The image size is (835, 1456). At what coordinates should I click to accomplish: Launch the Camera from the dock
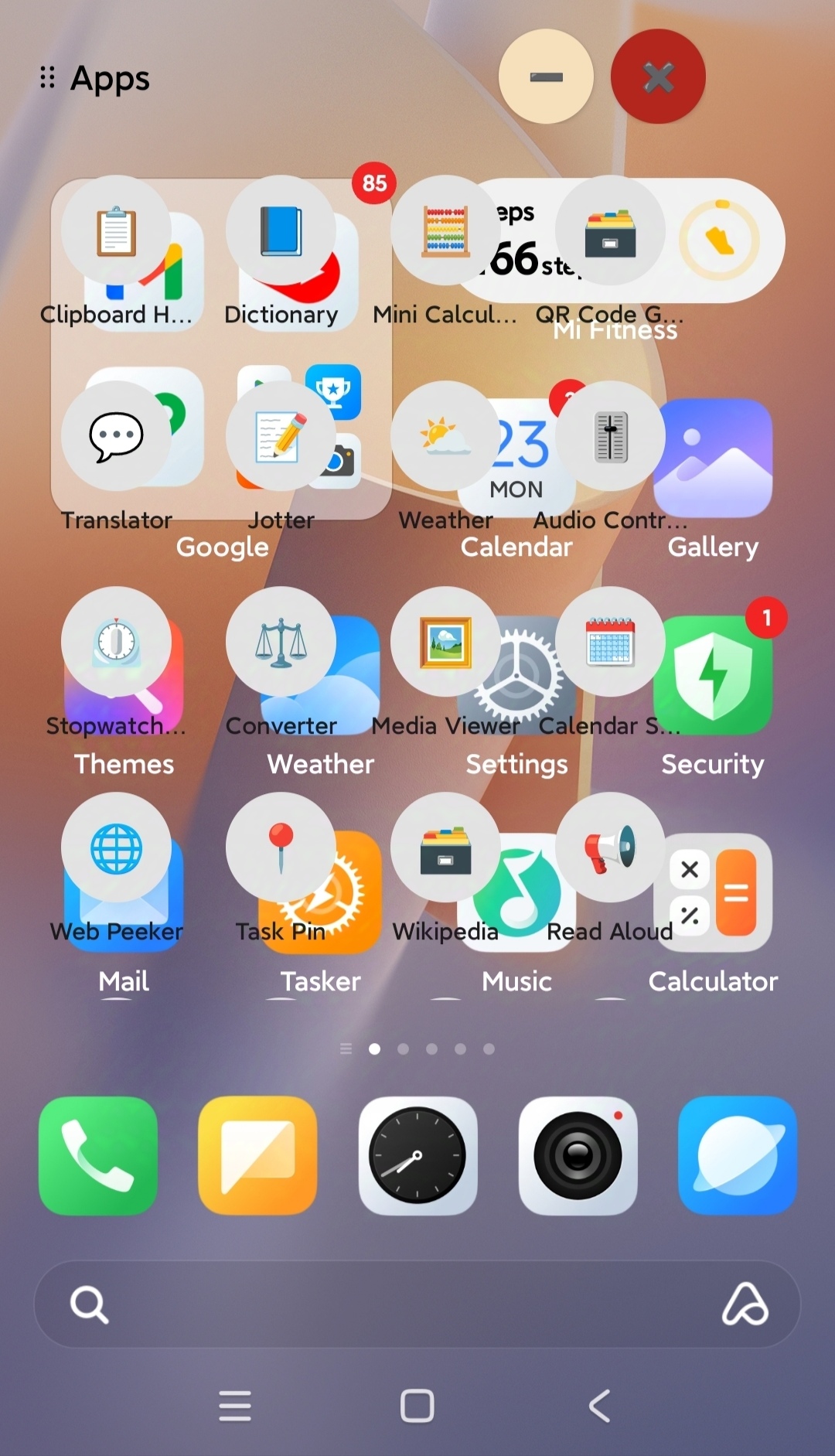(x=578, y=1155)
